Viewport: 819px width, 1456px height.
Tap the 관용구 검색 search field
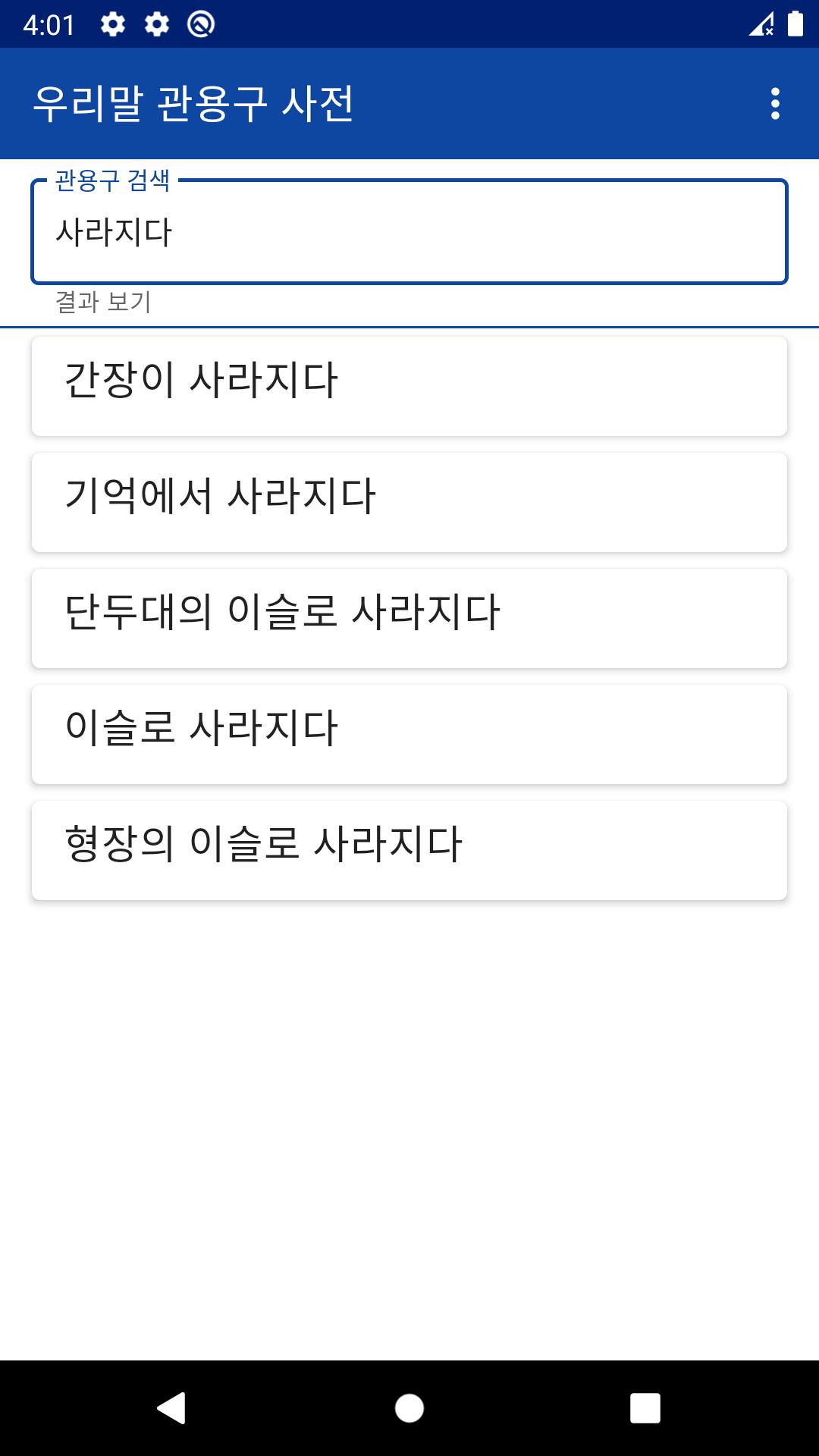coord(409,232)
